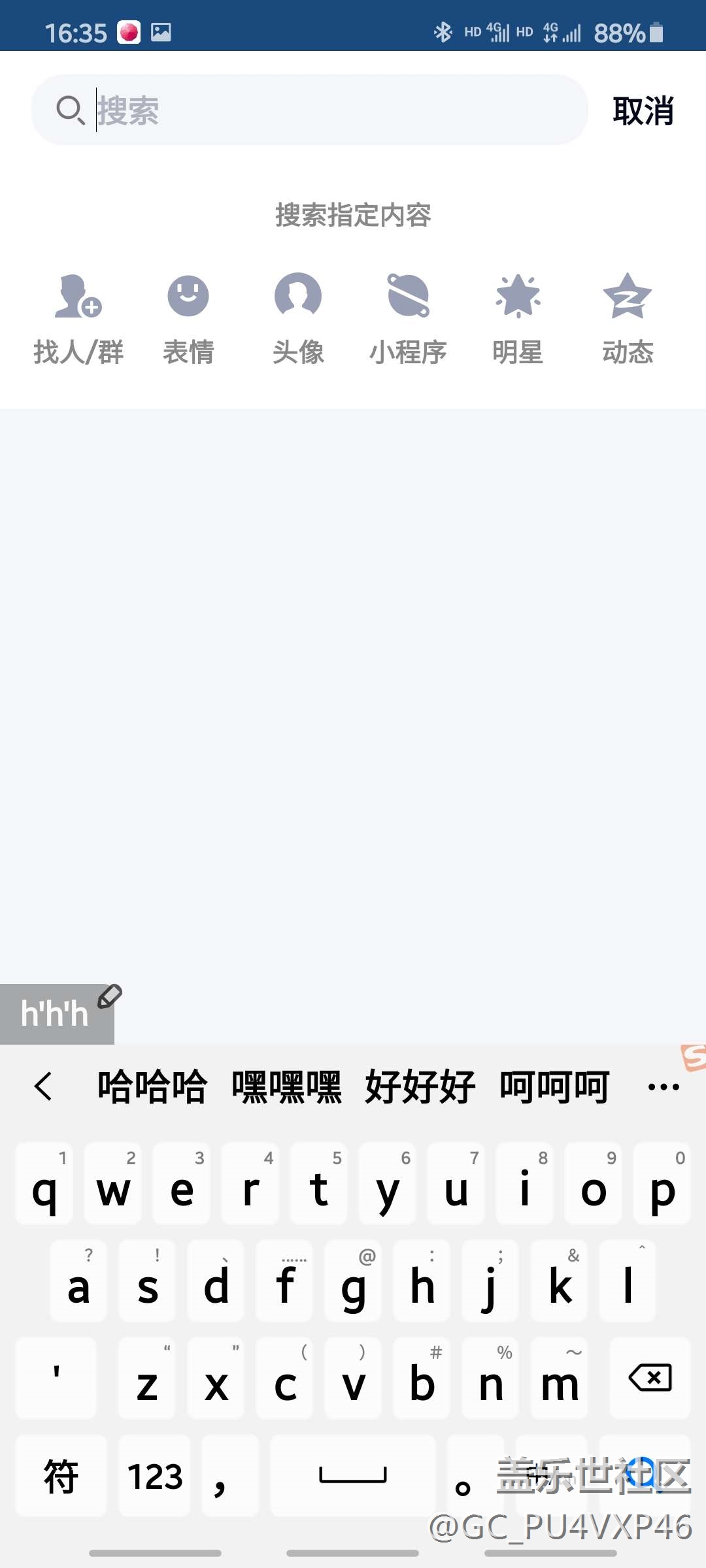Pick candidate word 哈哈哈
This screenshot has height=1568, width=706.
(152, 1087)
